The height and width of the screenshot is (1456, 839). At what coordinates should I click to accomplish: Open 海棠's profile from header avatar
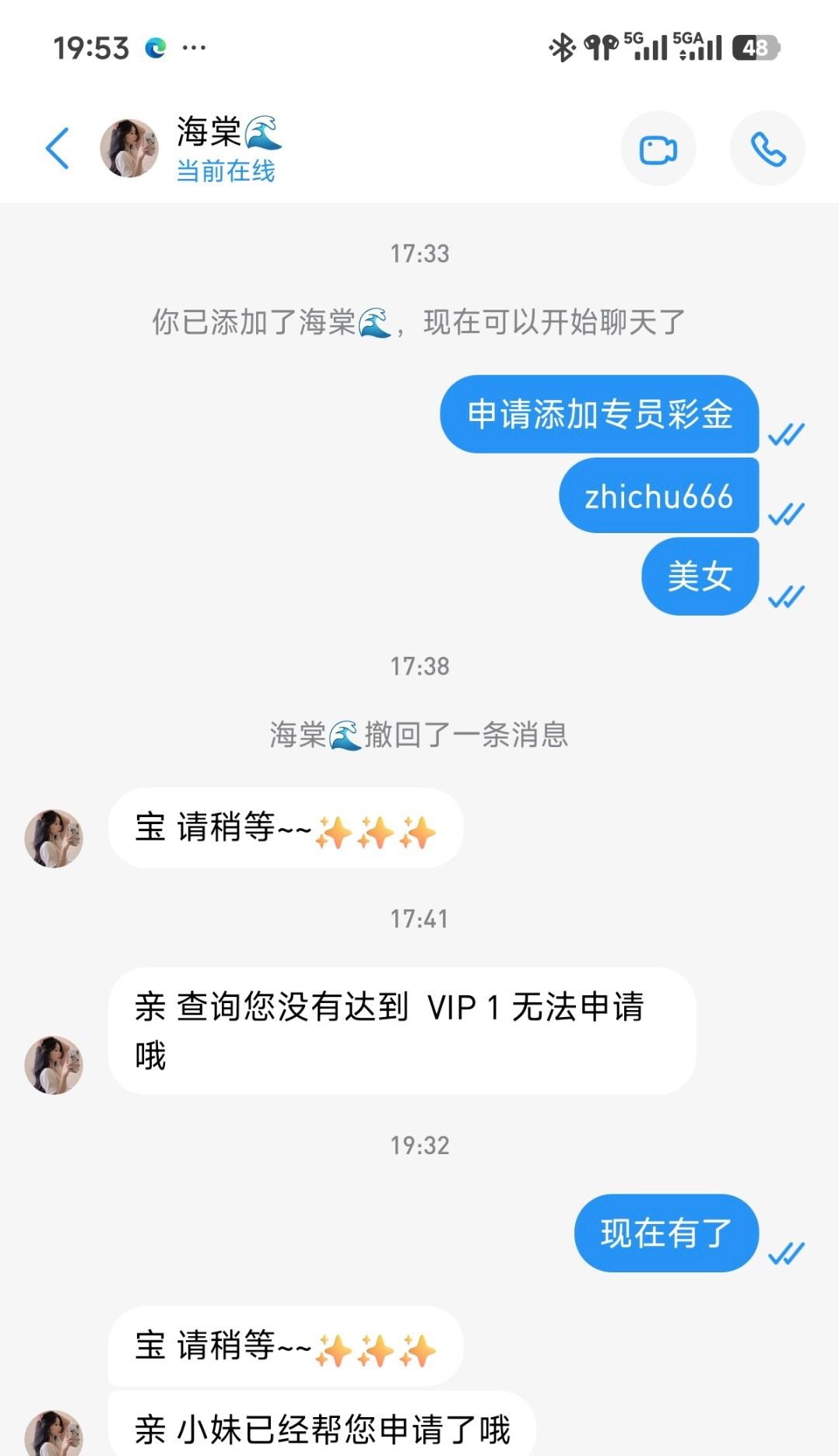pos(129,148)
